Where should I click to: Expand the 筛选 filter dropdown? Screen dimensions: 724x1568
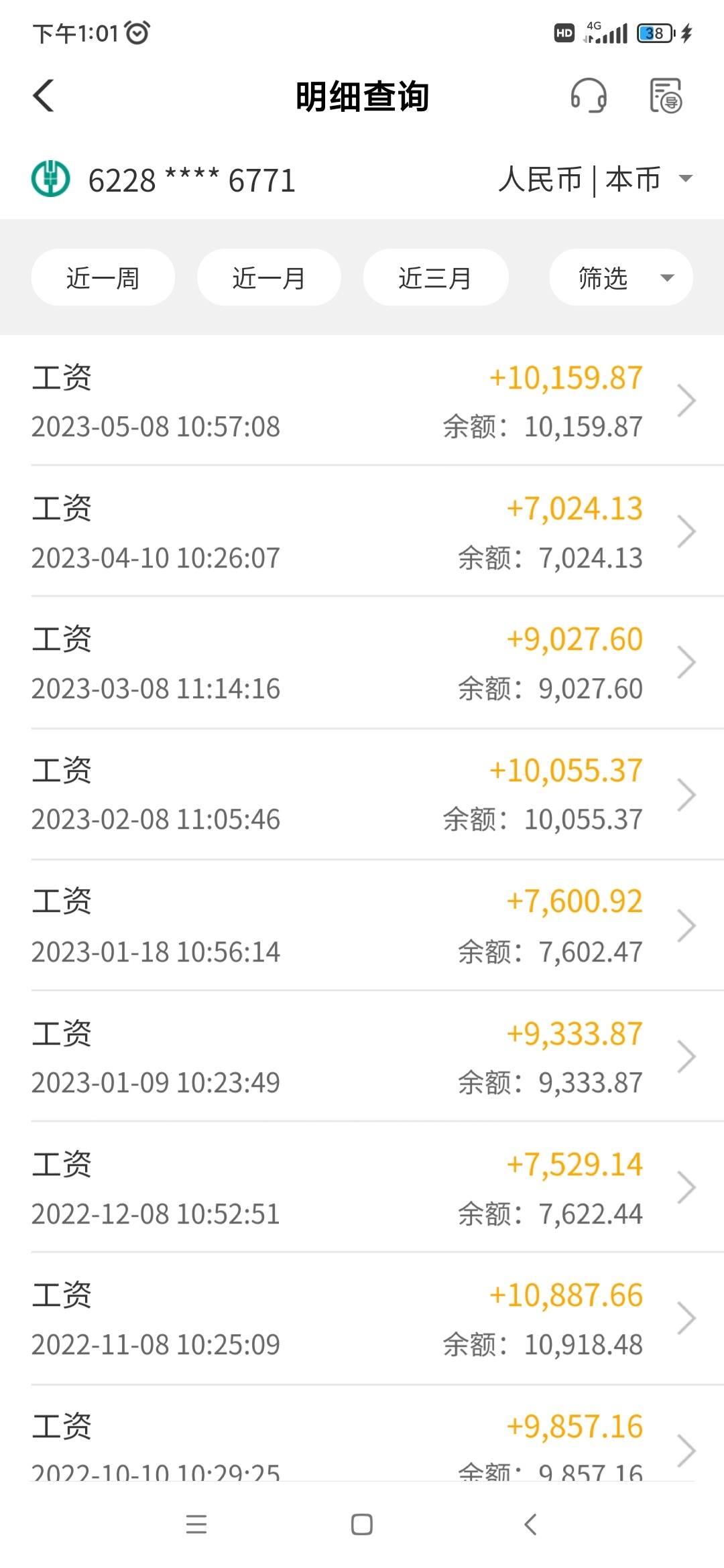(x=621, y=277)
